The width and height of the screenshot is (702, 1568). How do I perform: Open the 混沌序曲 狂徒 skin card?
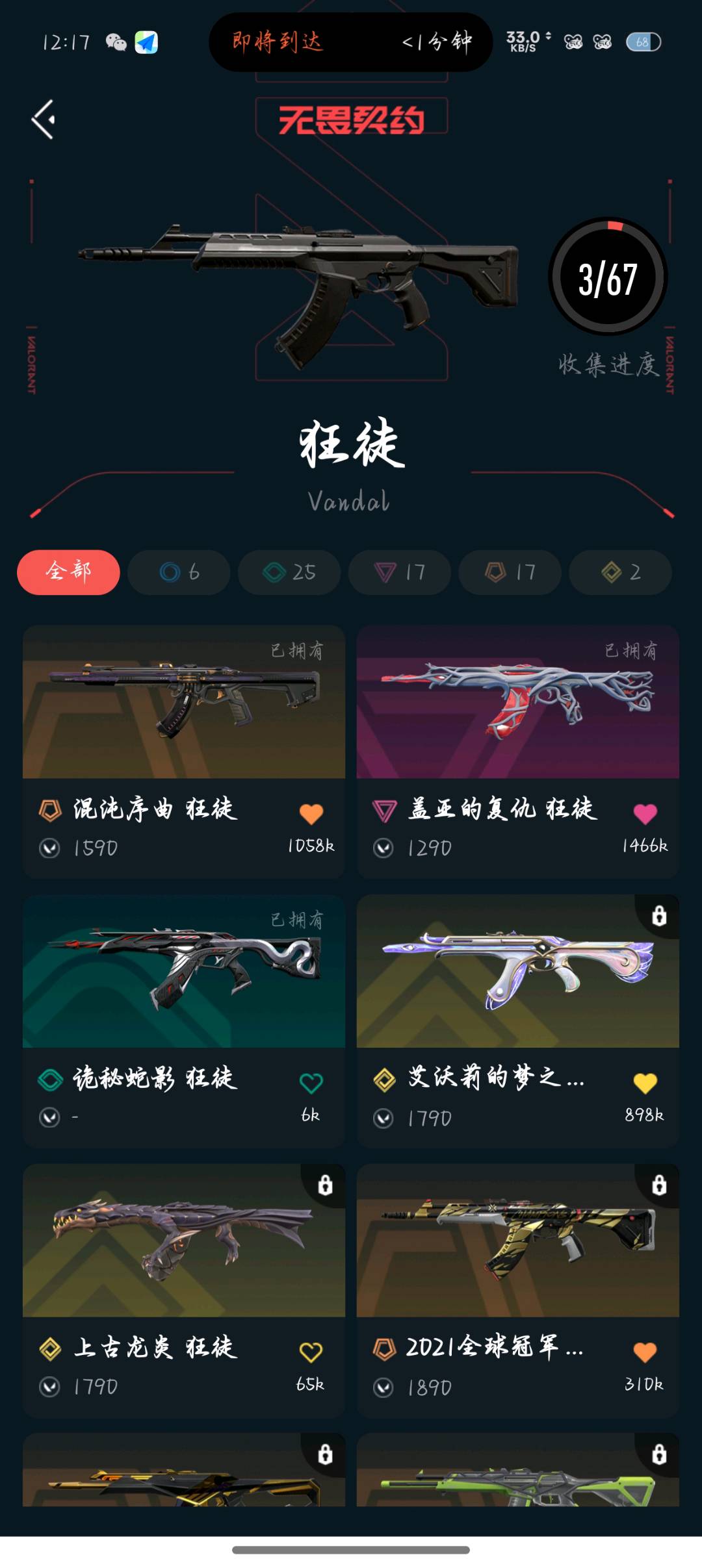pyautogui.click(x=184, y=752)
